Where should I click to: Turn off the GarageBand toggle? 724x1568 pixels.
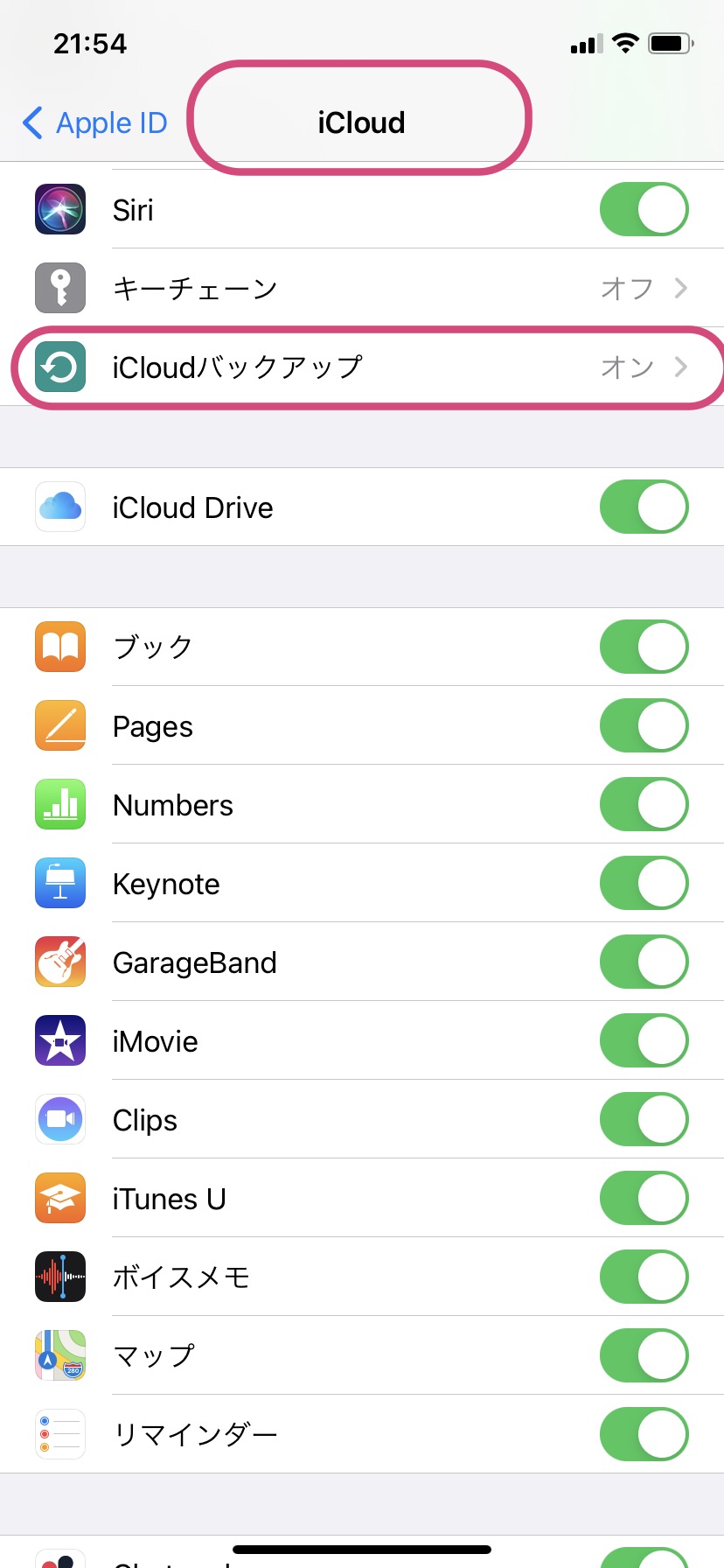(644, 962)
